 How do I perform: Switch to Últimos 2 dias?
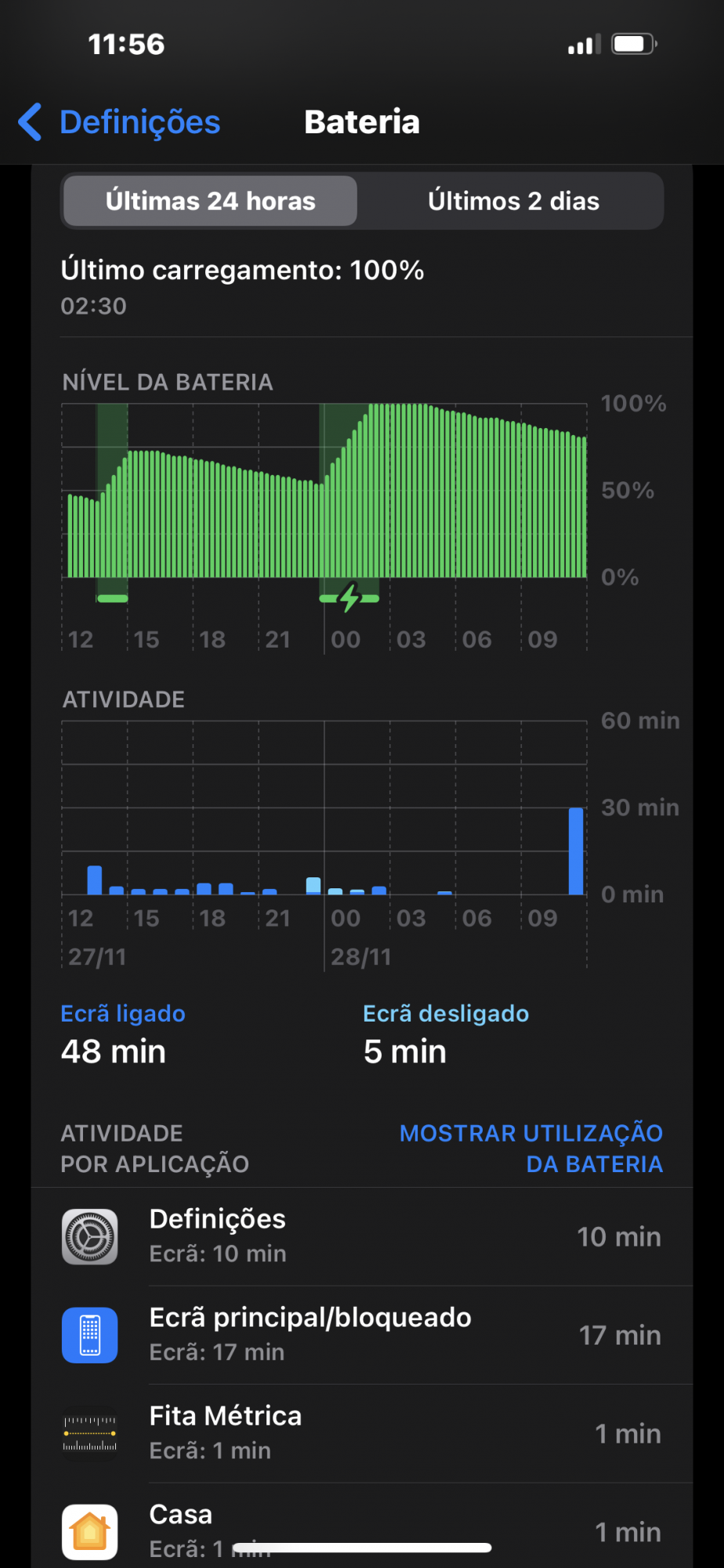point(513,201)
